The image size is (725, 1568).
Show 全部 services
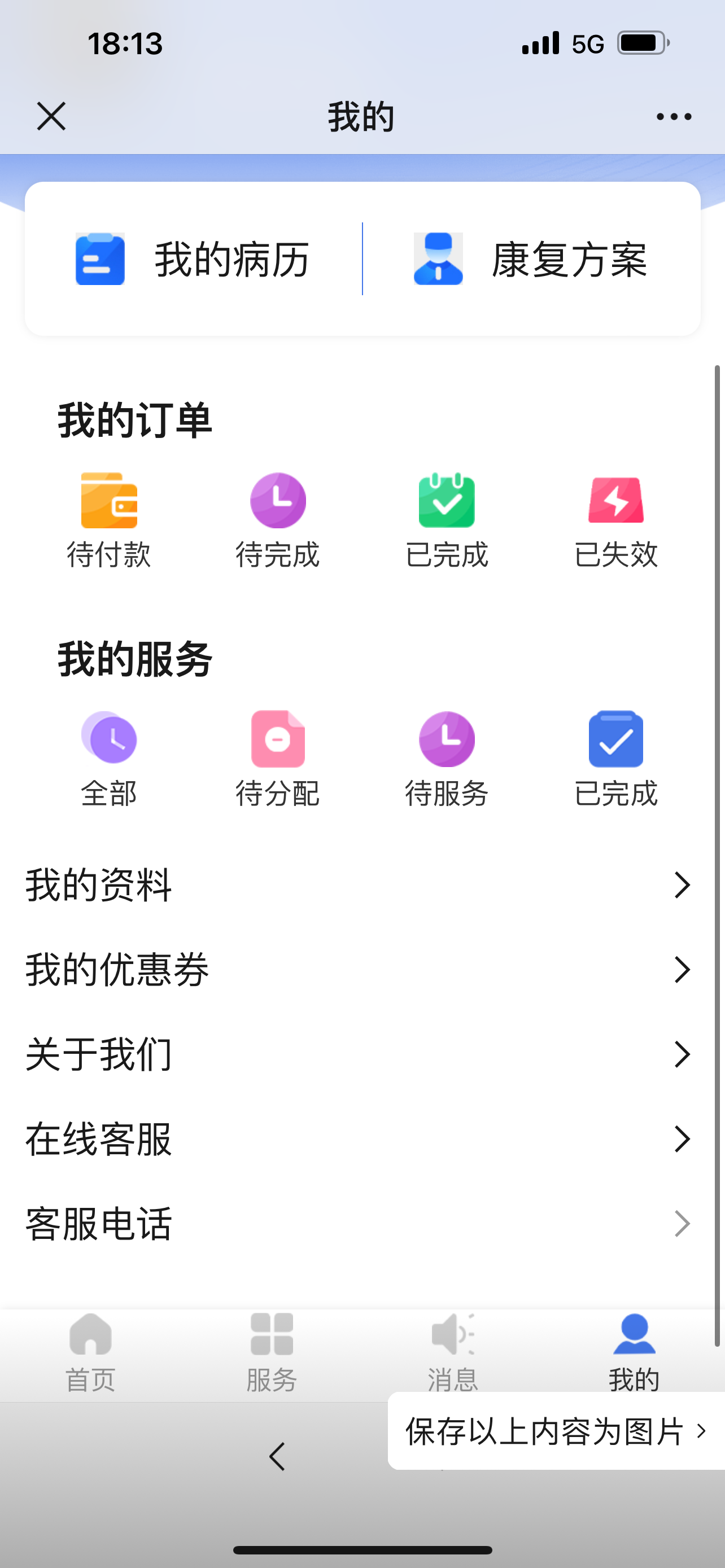pos(109,759)
